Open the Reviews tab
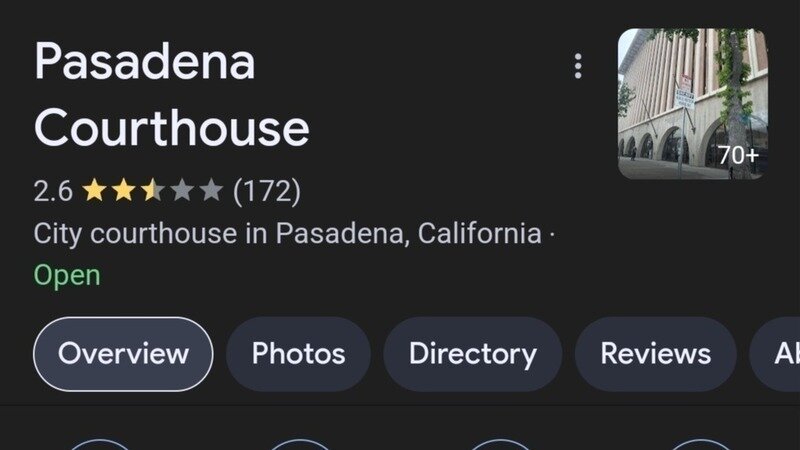This screenshot has height=450, width=800. point(655,354)
